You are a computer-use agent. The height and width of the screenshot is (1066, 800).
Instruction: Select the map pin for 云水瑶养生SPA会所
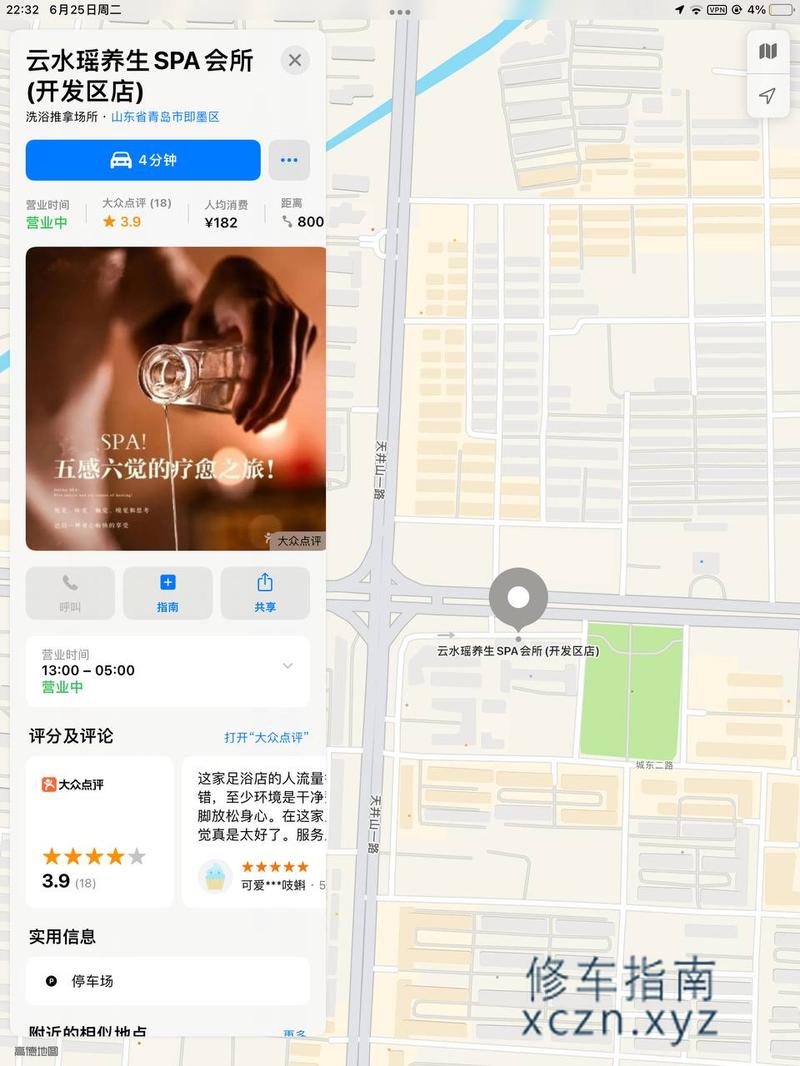point(518,598)
